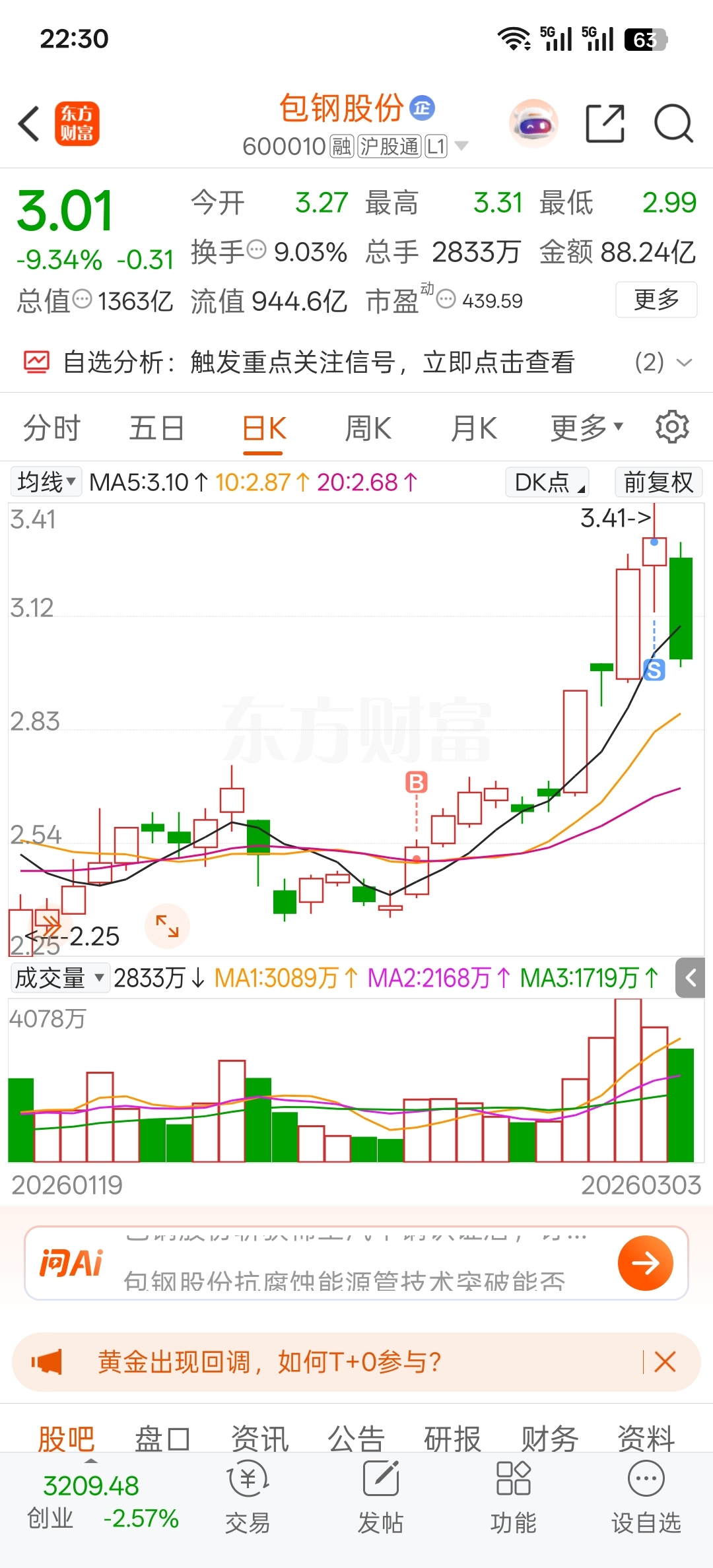Switch to the 五日 chart tab
This screenshot has width=713, height=1568.
[156, 428]
